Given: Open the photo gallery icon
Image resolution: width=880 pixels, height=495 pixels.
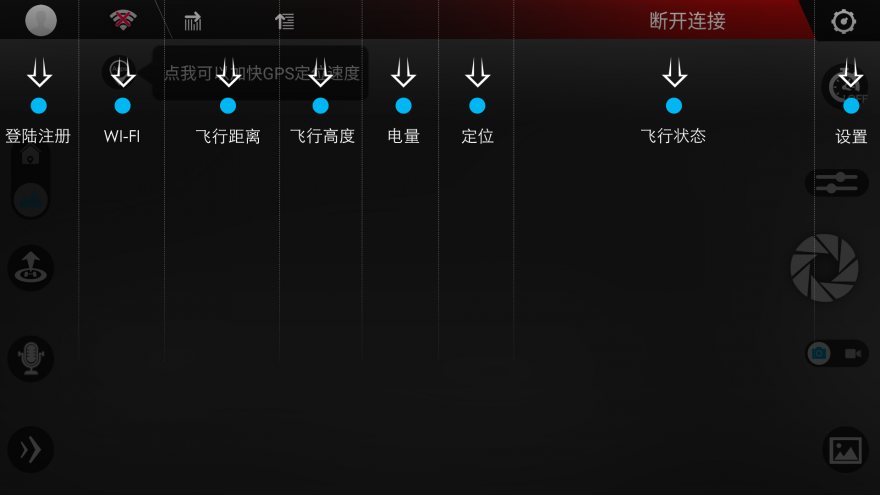Looking at the screenshot, I should tap(845, 450).
